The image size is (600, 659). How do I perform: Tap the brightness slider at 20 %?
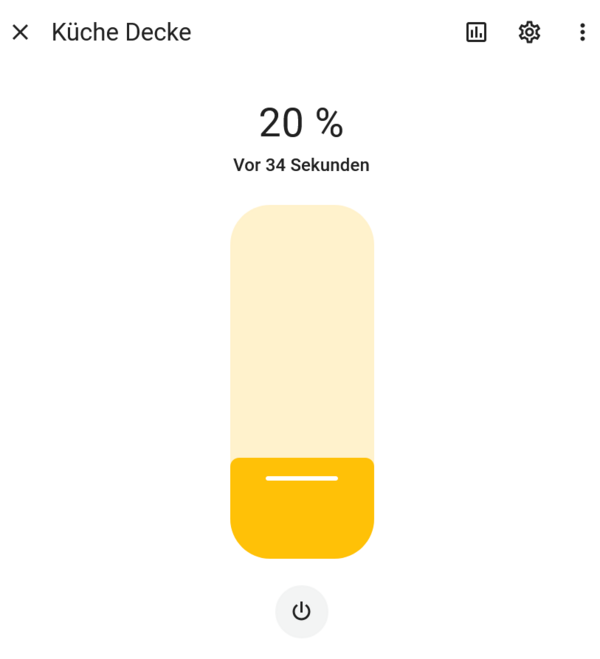302,478
